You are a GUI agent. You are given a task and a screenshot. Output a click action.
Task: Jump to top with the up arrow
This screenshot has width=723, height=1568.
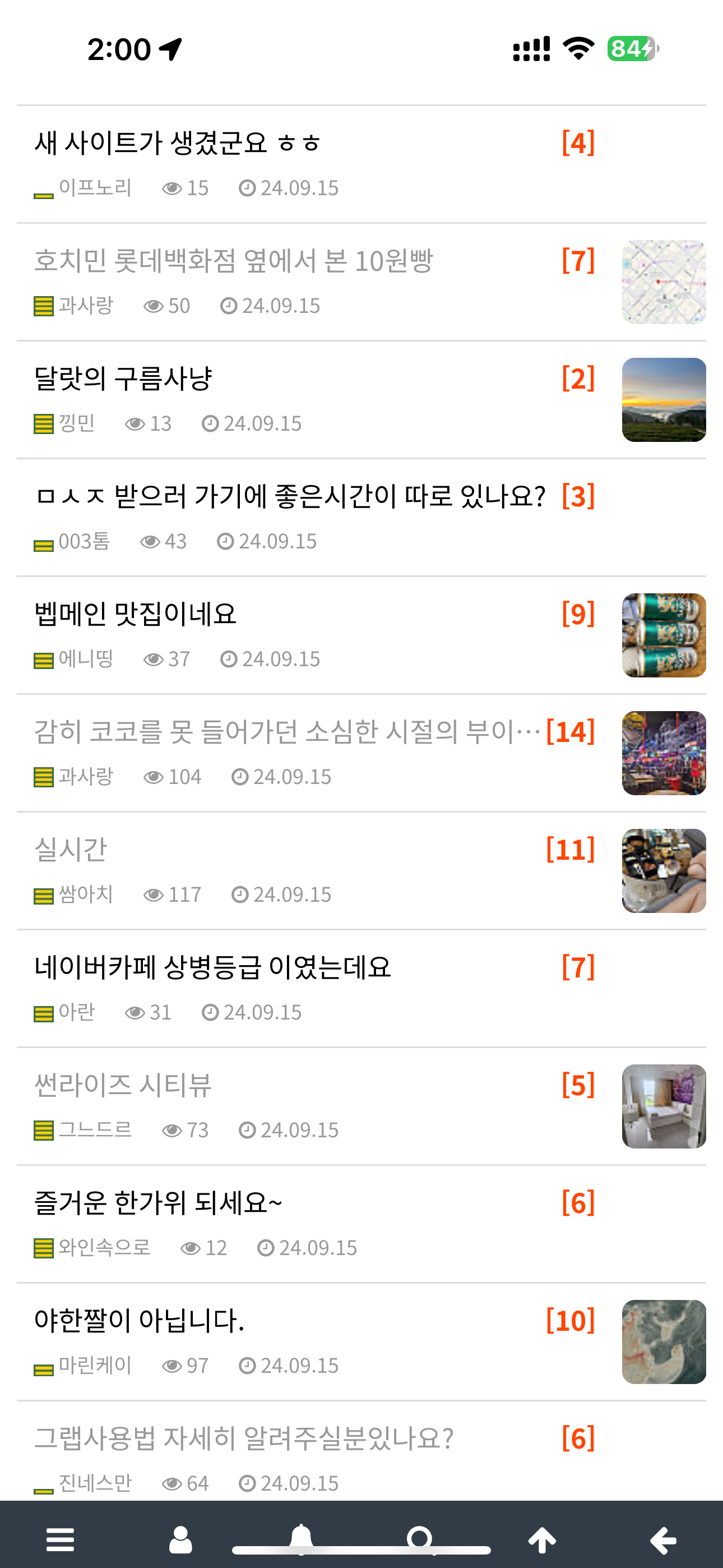coord(541,1540)
